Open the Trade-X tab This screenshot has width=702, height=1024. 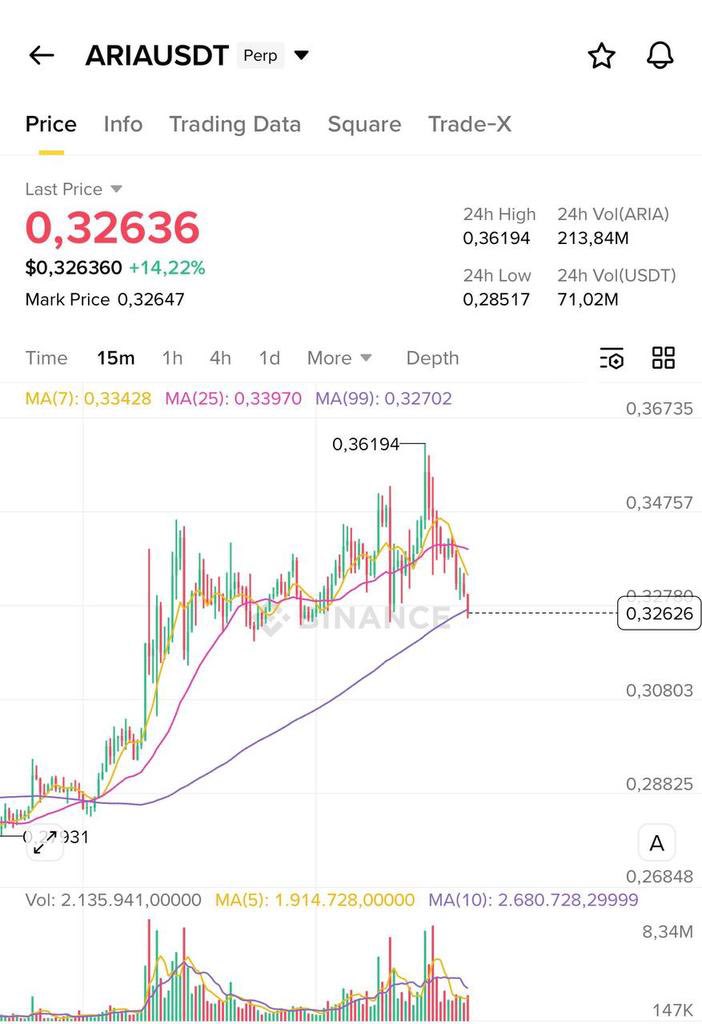pyautogui.click(x=469, y=124)
